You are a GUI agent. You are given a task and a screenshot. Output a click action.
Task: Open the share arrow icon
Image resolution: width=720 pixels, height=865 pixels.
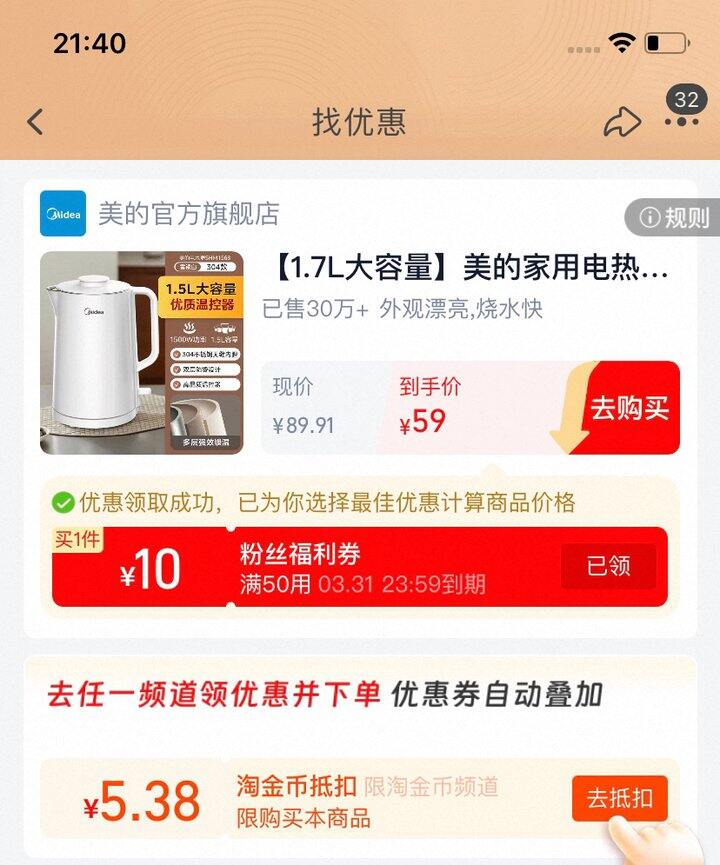625,120
